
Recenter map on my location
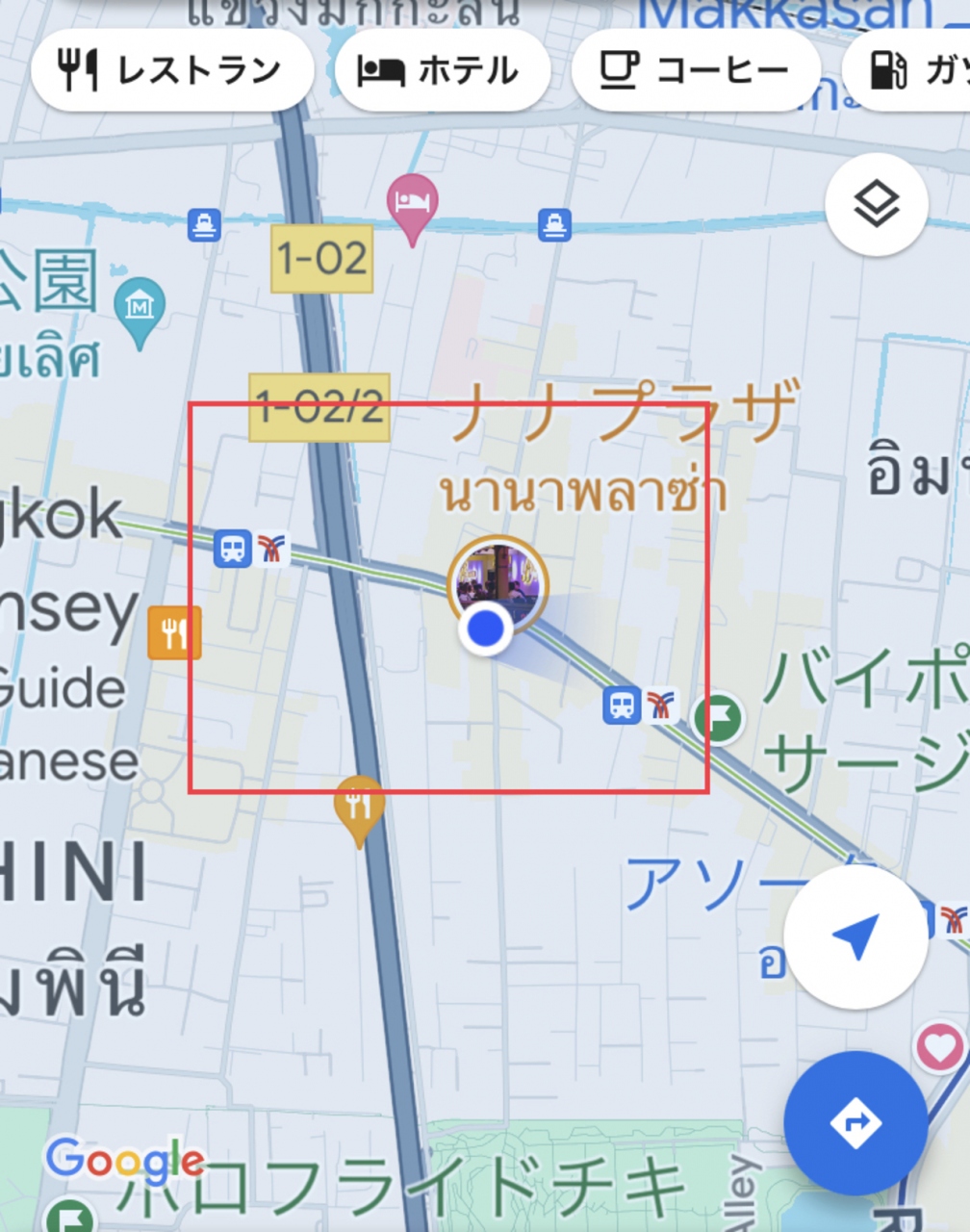[x=855, y=937]
